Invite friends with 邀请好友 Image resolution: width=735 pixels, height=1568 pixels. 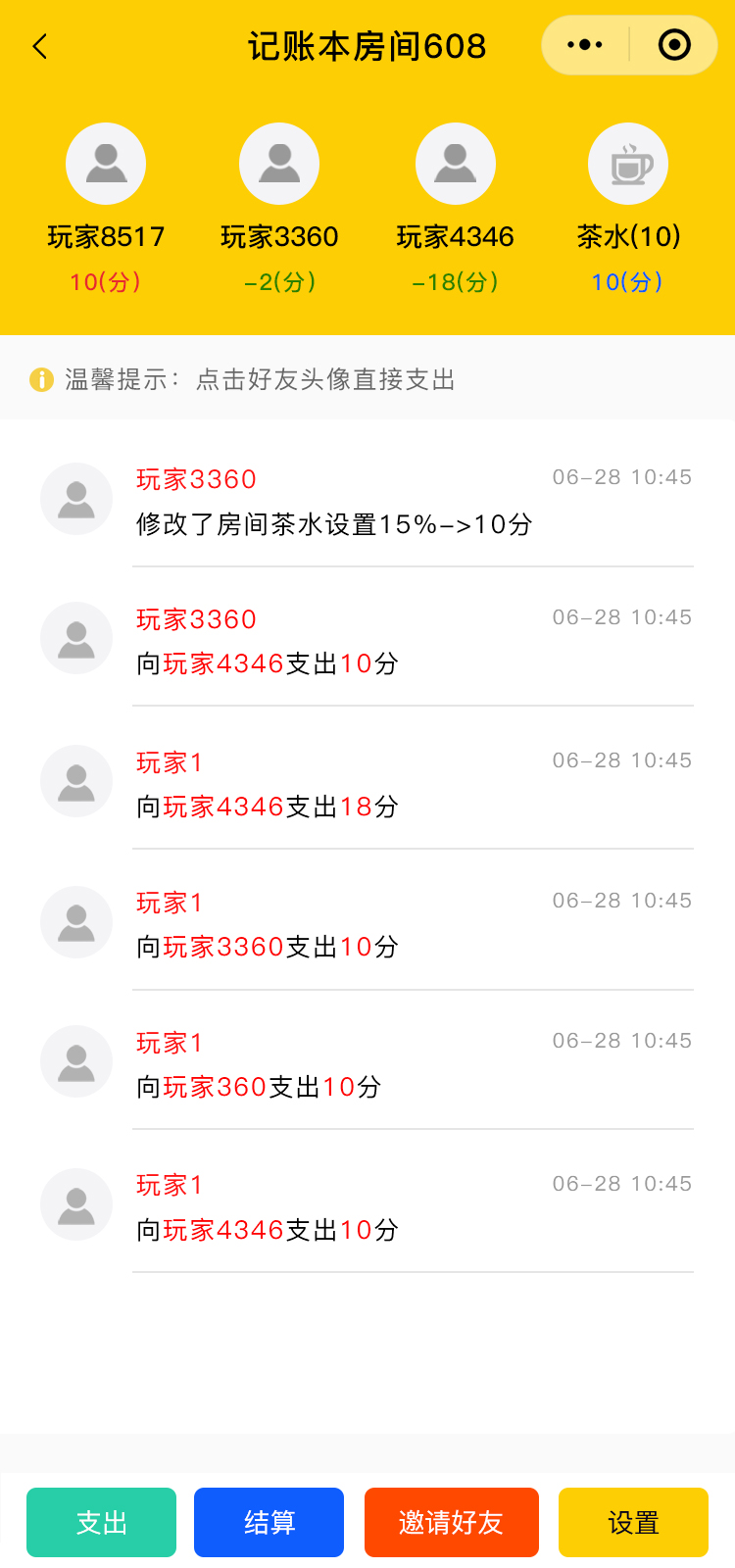pos(451,1522)
